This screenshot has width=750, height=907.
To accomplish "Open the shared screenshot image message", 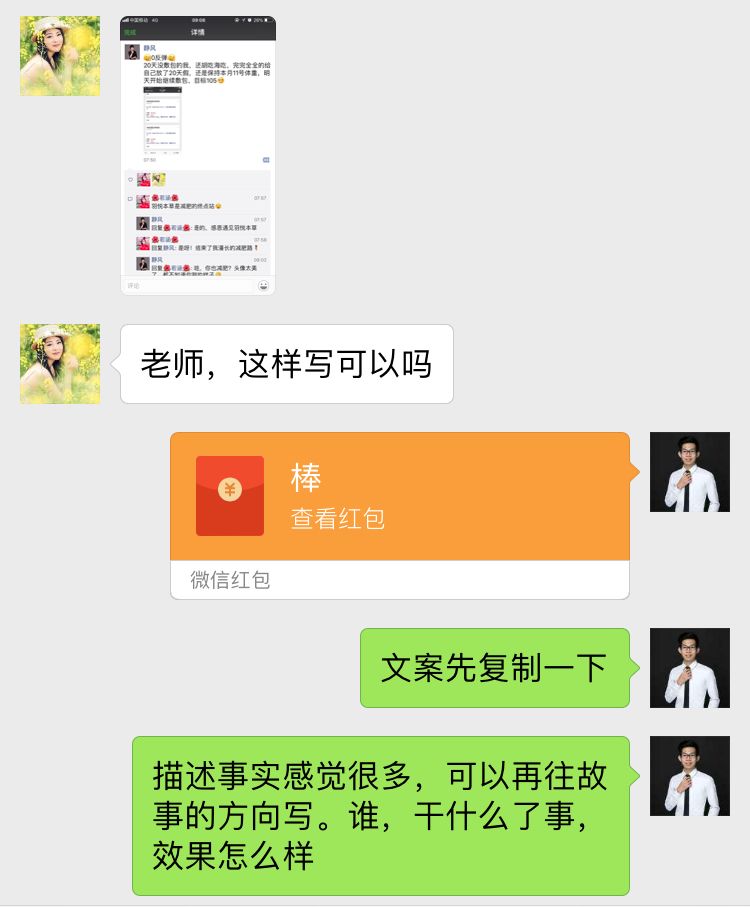I will [x=197, y=155].
